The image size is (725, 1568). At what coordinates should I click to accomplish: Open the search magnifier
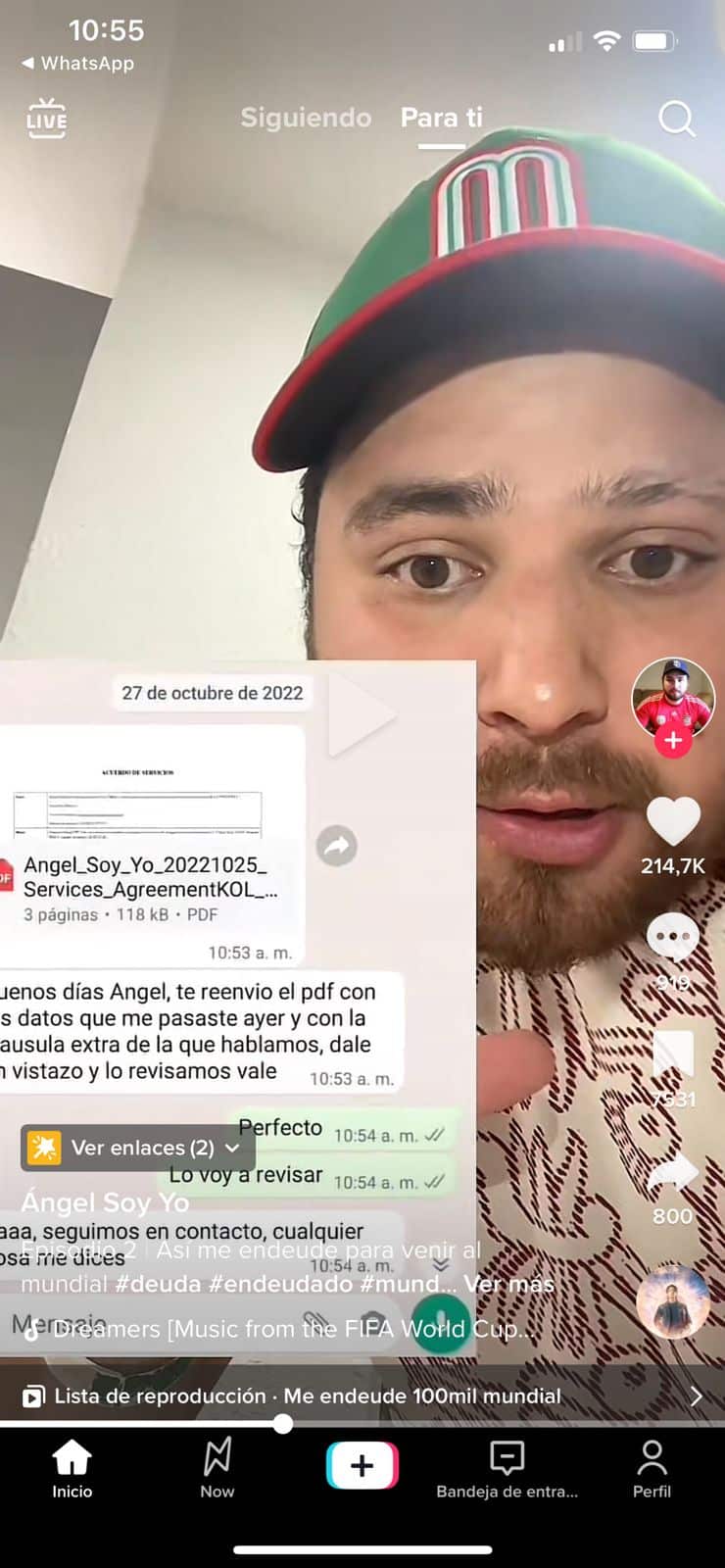676,119
